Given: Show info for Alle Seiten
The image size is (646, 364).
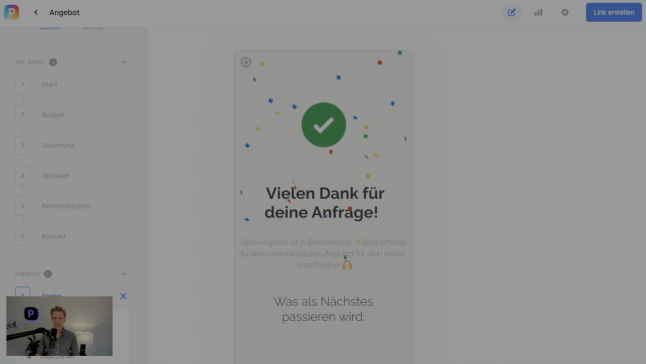Looking at the screenshot, I should click(x=53, y=62).
